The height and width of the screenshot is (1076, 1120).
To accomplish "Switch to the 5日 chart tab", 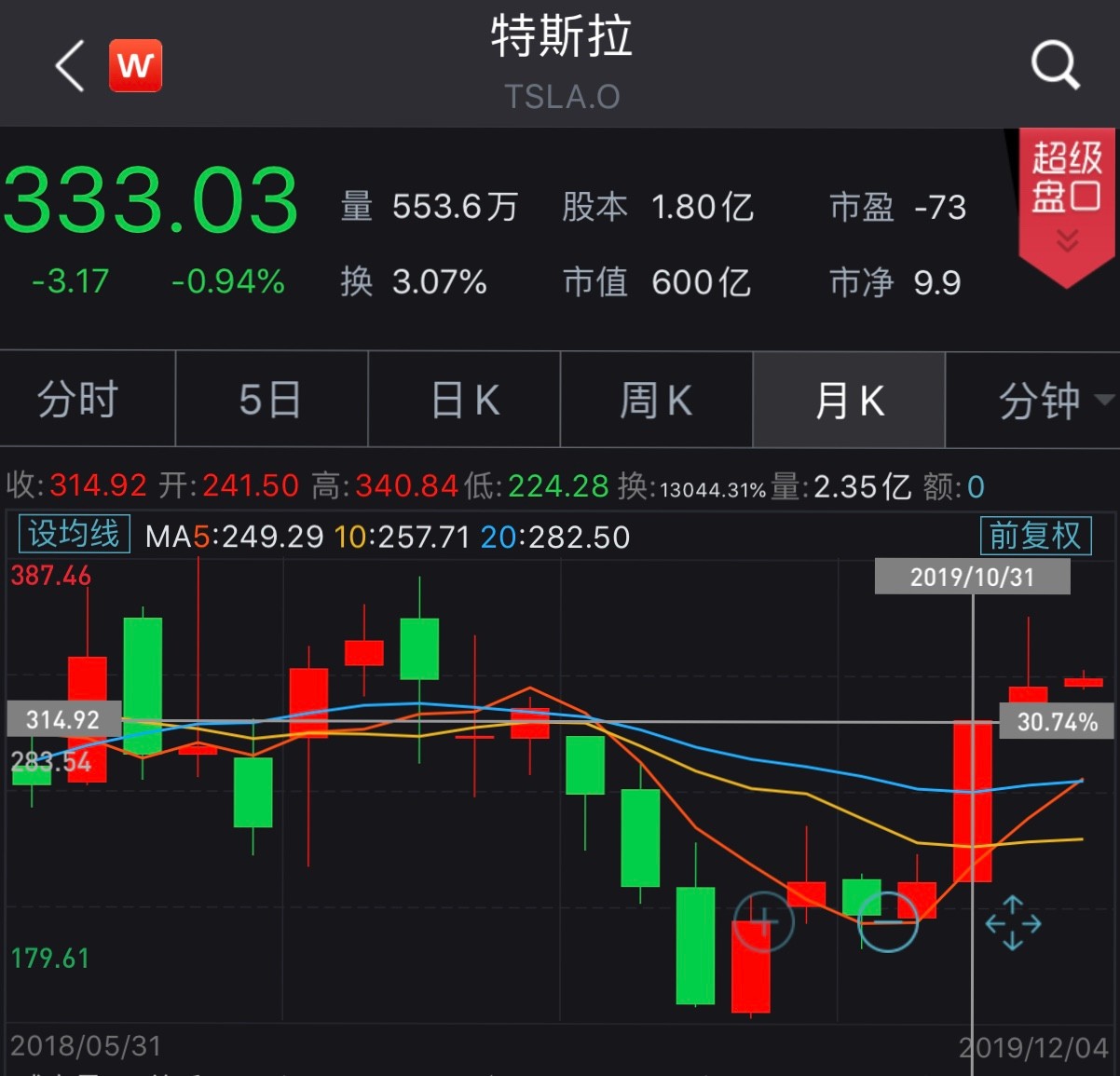I will 270,401.
